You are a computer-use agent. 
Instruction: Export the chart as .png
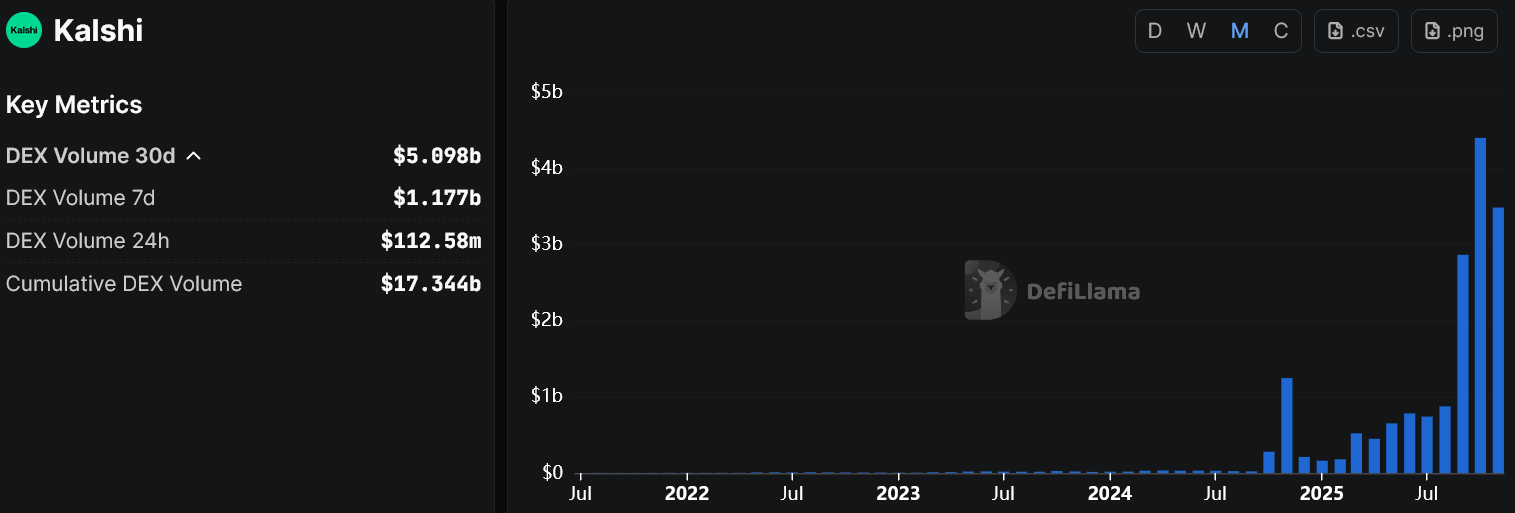[x=1454, y=31]
